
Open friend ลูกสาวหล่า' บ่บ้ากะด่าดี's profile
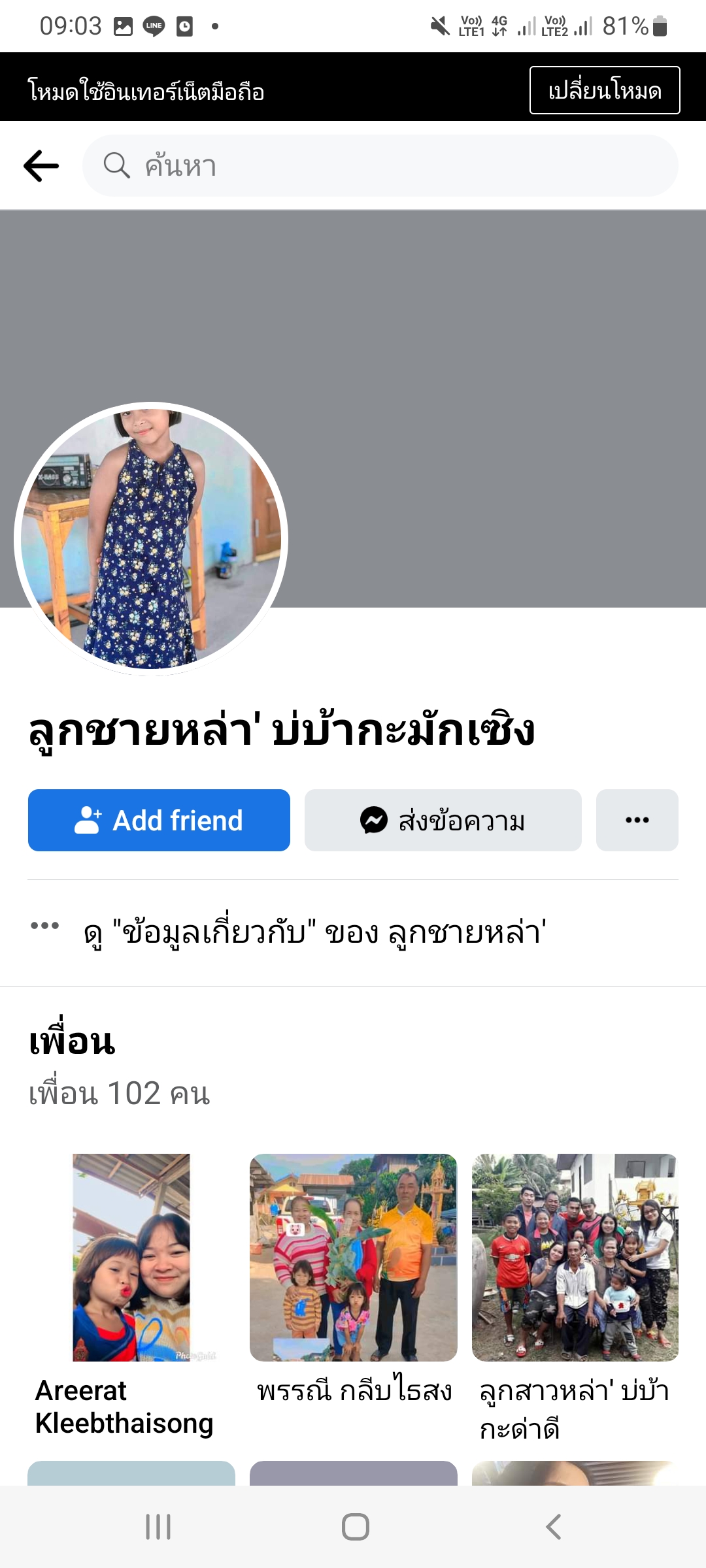(x=575, y=1258)
